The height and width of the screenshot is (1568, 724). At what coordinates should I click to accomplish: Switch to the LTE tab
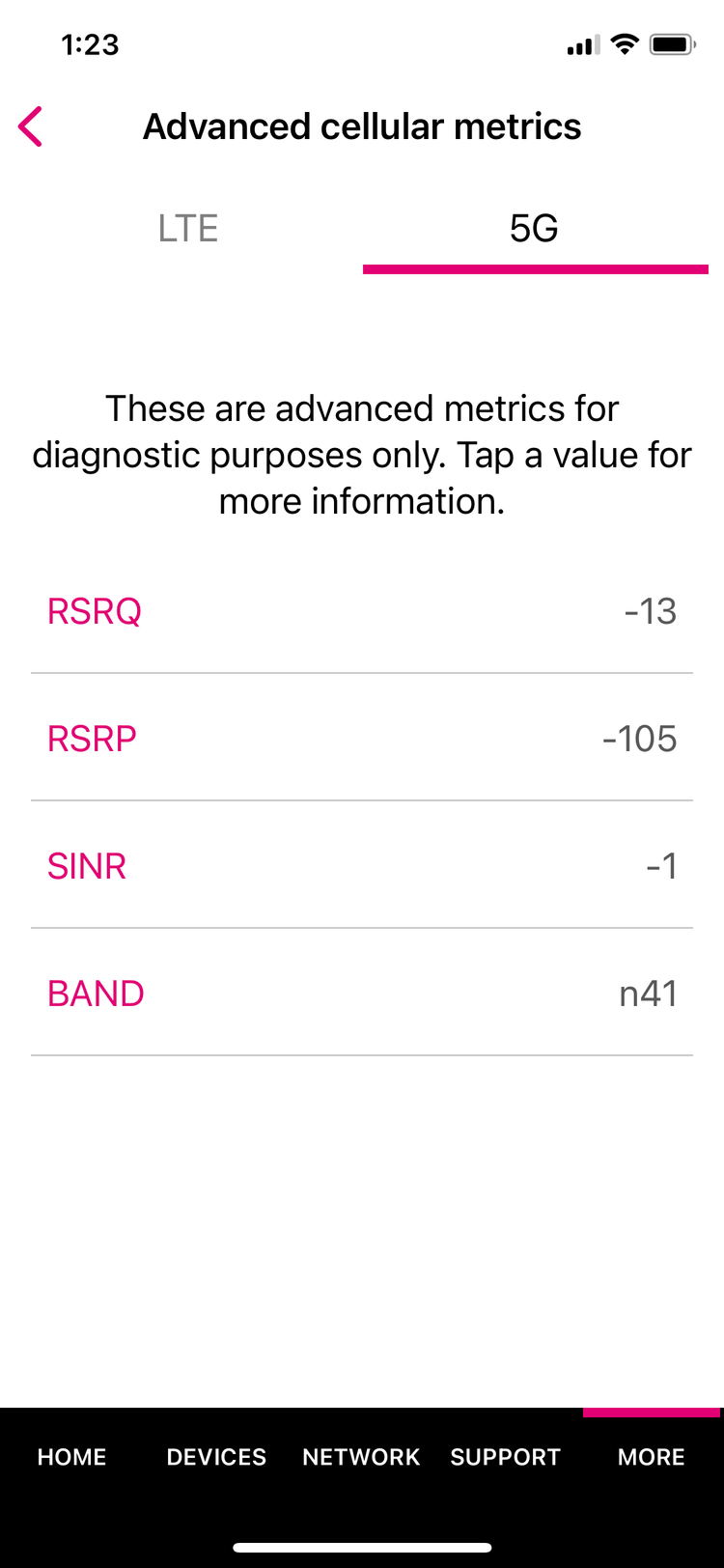pos(188,229)
